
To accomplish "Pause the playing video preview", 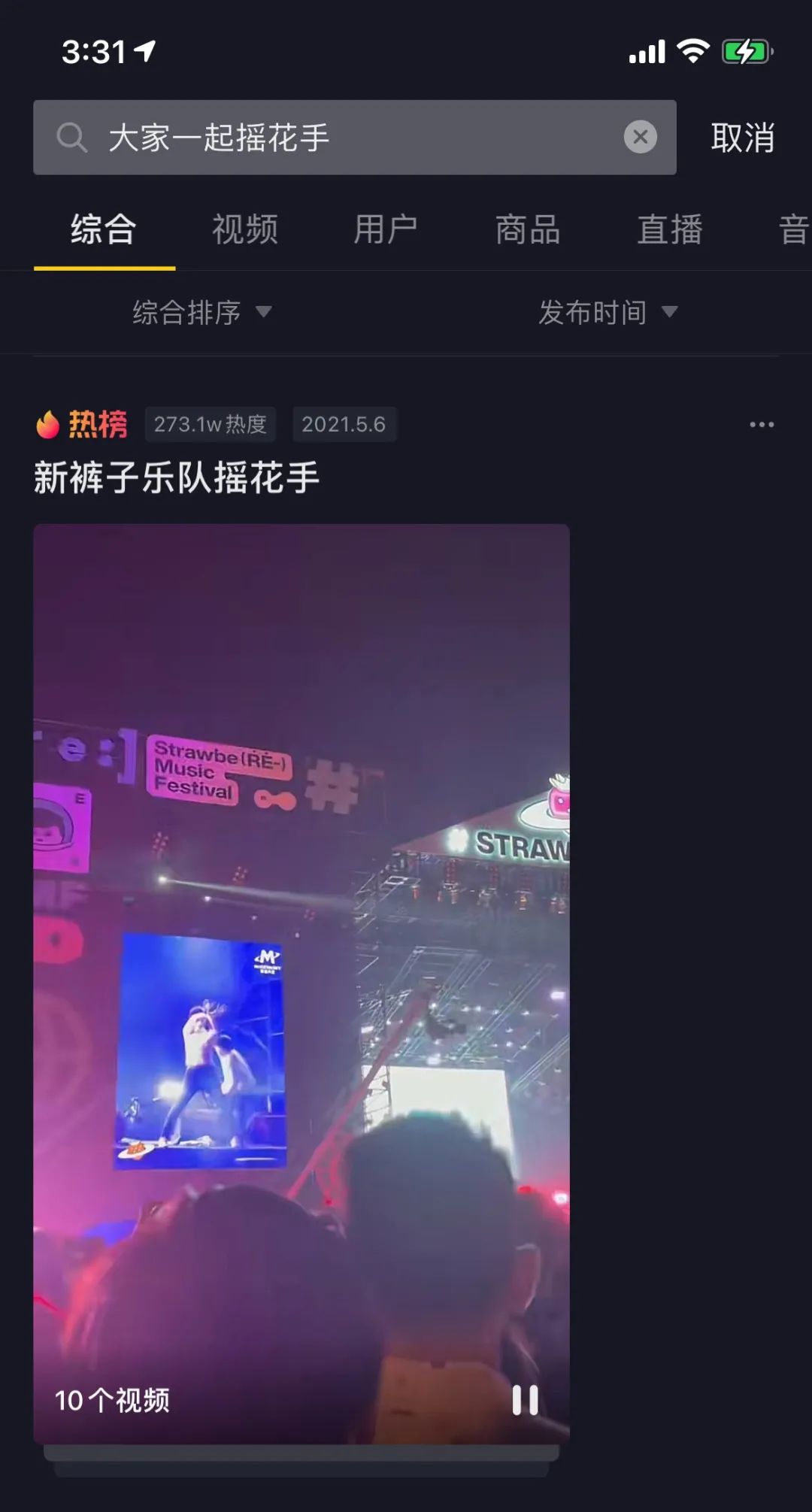I will [x=525, y=1400].
